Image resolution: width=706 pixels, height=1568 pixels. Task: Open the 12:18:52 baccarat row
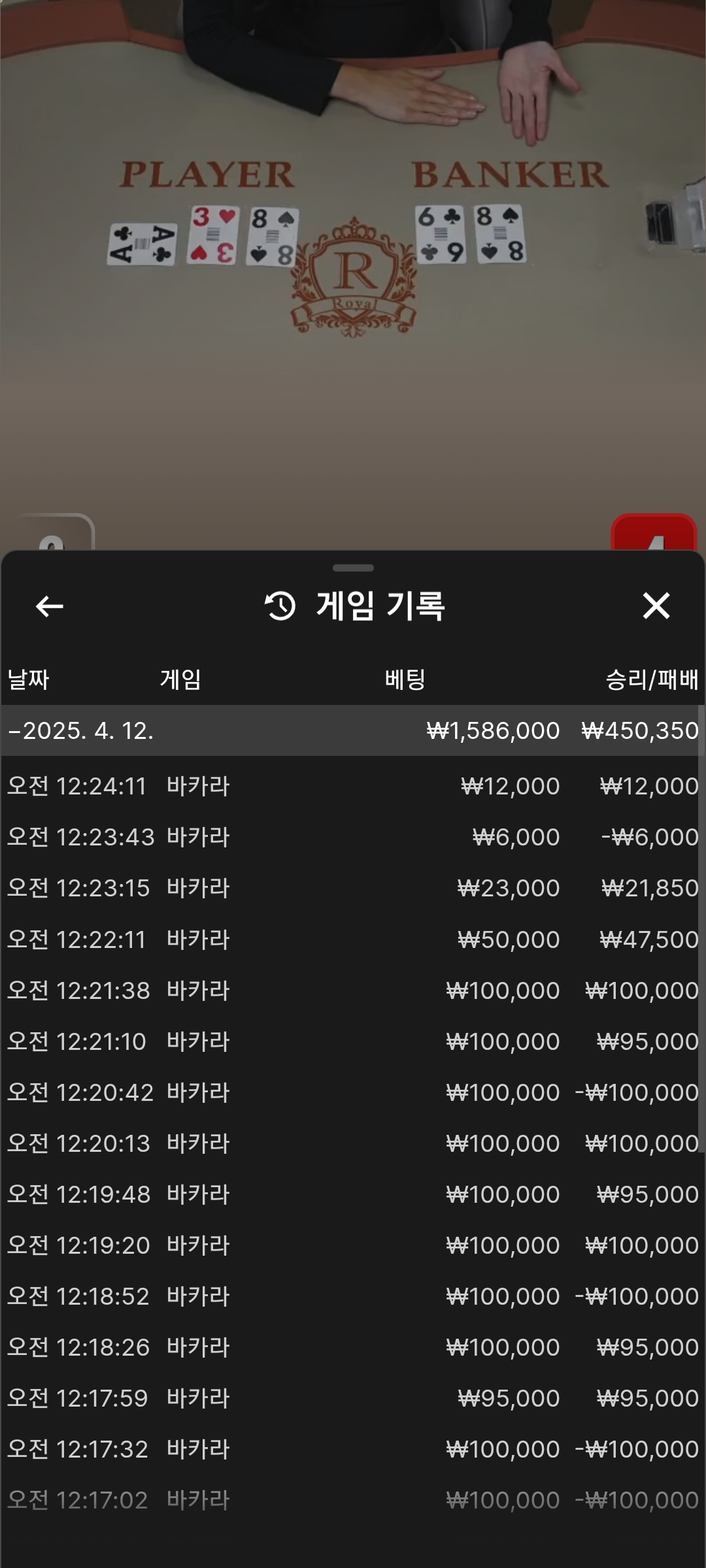click(353, 1296)
